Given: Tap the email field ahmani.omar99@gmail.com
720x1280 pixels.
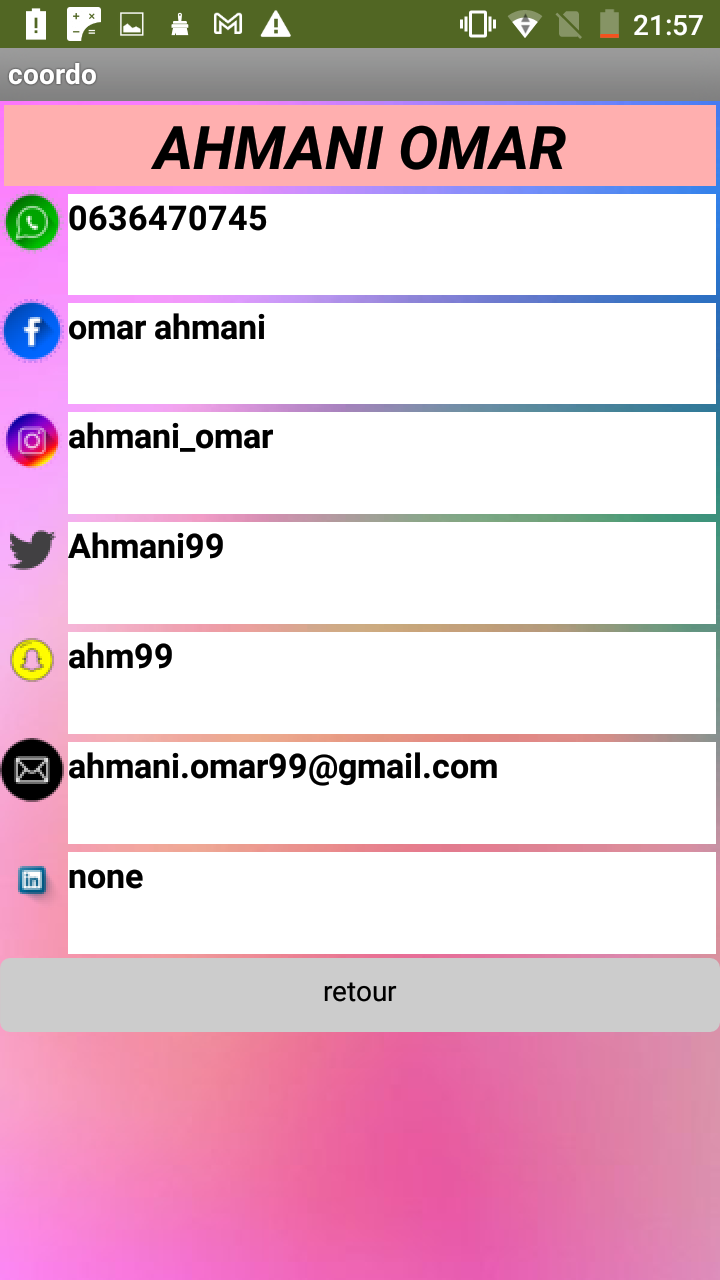Looking at the screenshot, I should click(391, 792).
